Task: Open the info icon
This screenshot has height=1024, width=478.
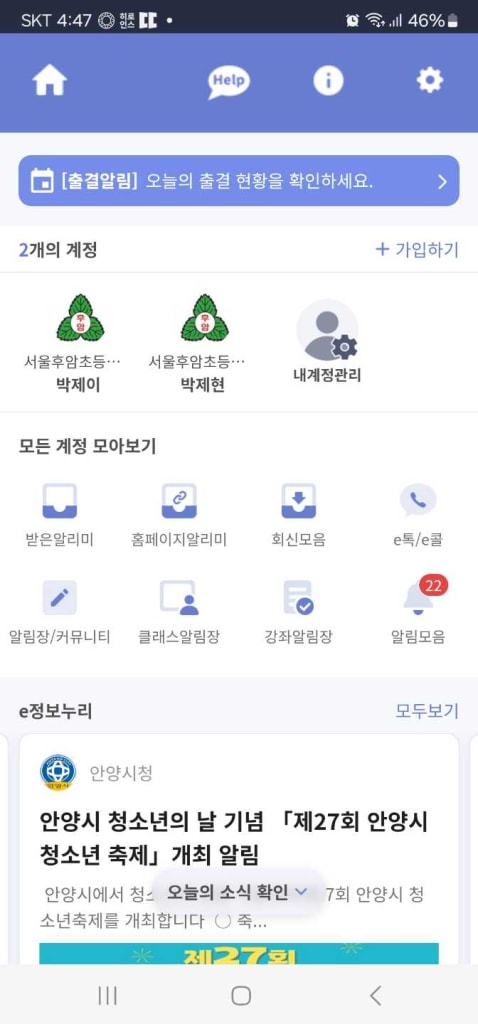Action: (x=328, y=81)
